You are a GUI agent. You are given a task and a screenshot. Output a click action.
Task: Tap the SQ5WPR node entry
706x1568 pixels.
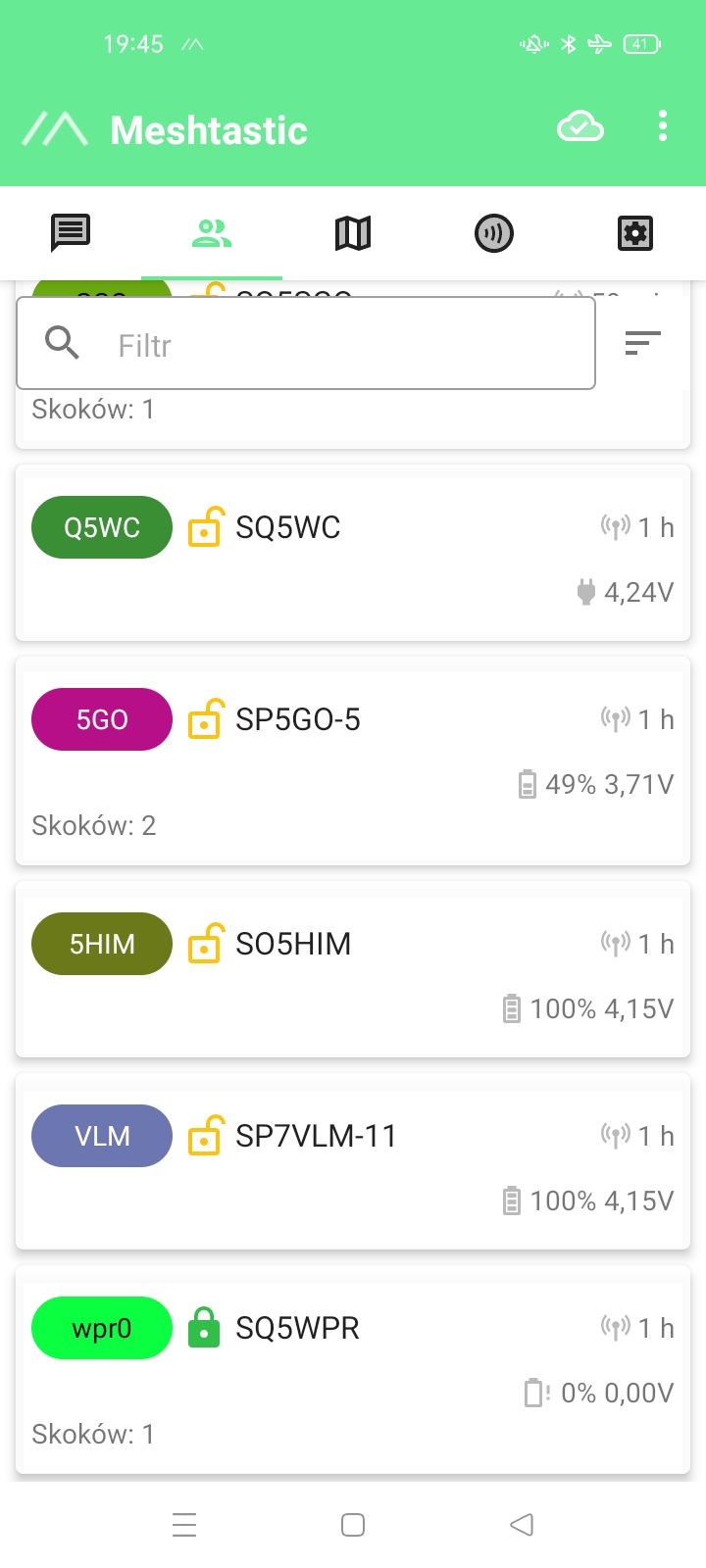click(x=353, y=1370)
